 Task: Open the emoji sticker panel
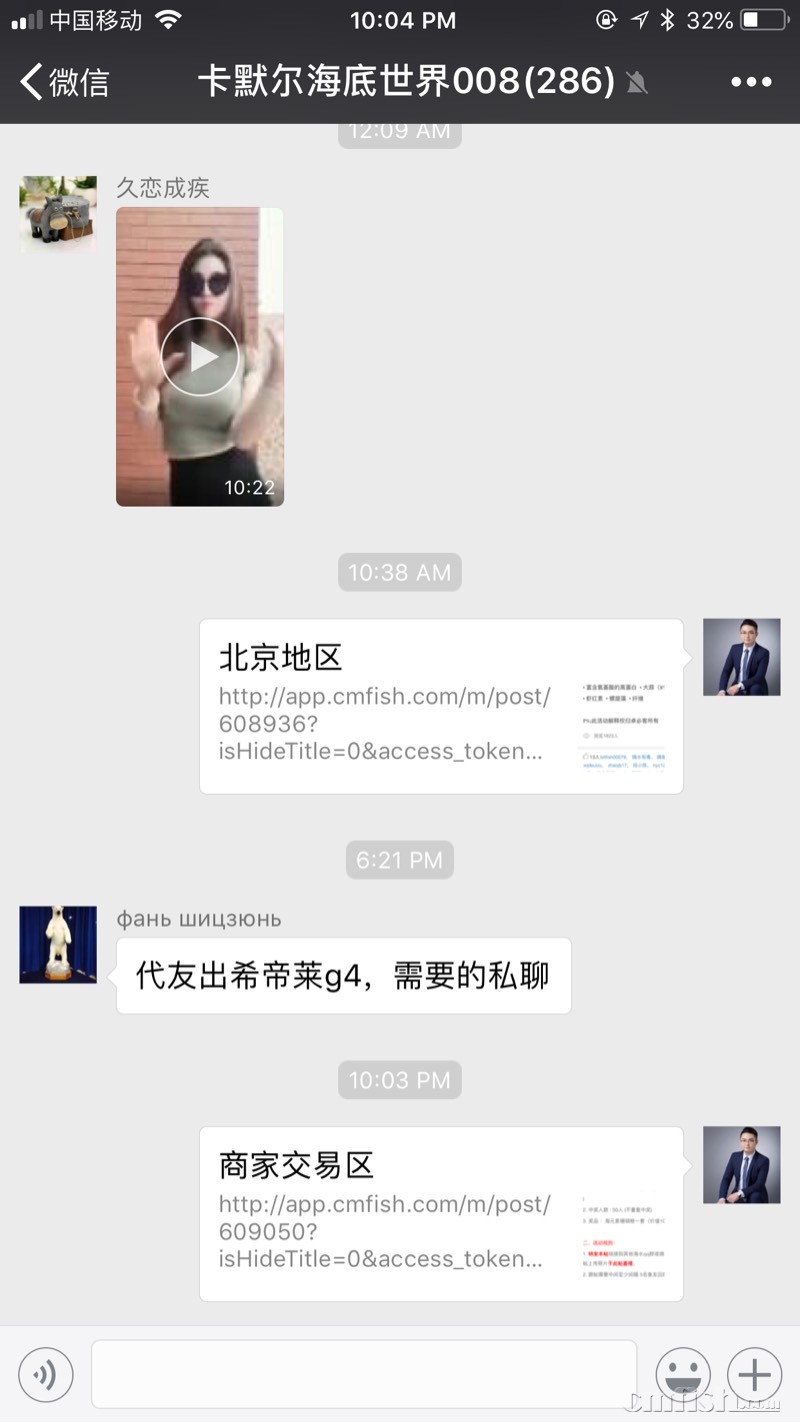pyautogui.click(x=683, y=1375)
